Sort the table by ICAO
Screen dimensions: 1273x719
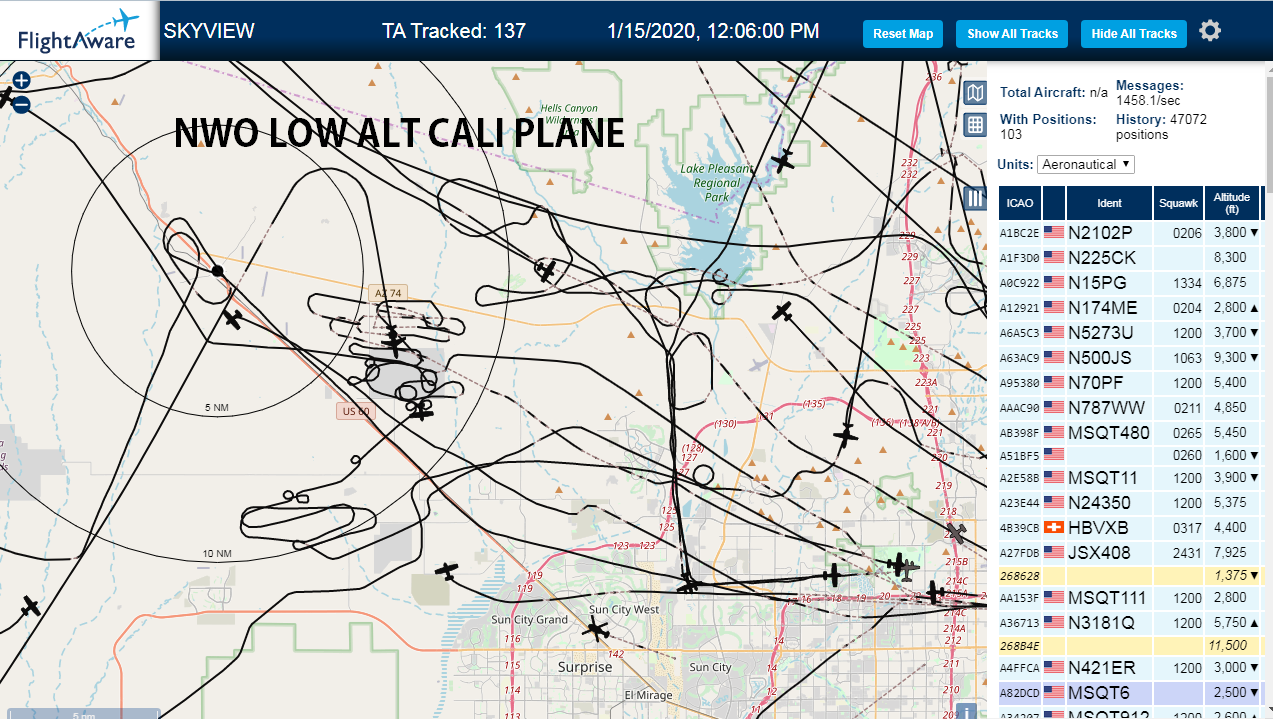click(1020, 203)
